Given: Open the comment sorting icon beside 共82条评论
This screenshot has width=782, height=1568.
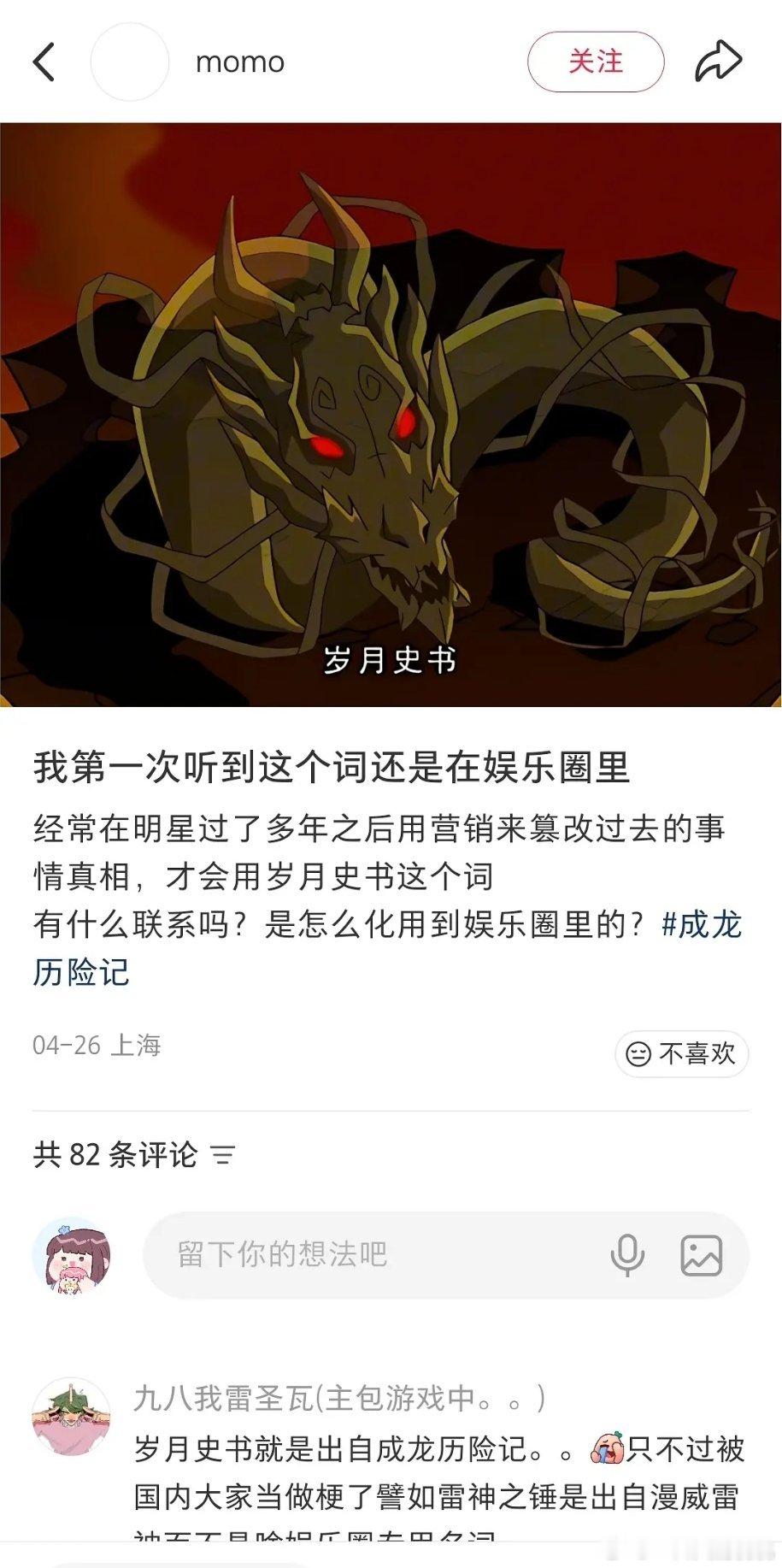Looking at the screenshot, I should point(224,1156).
